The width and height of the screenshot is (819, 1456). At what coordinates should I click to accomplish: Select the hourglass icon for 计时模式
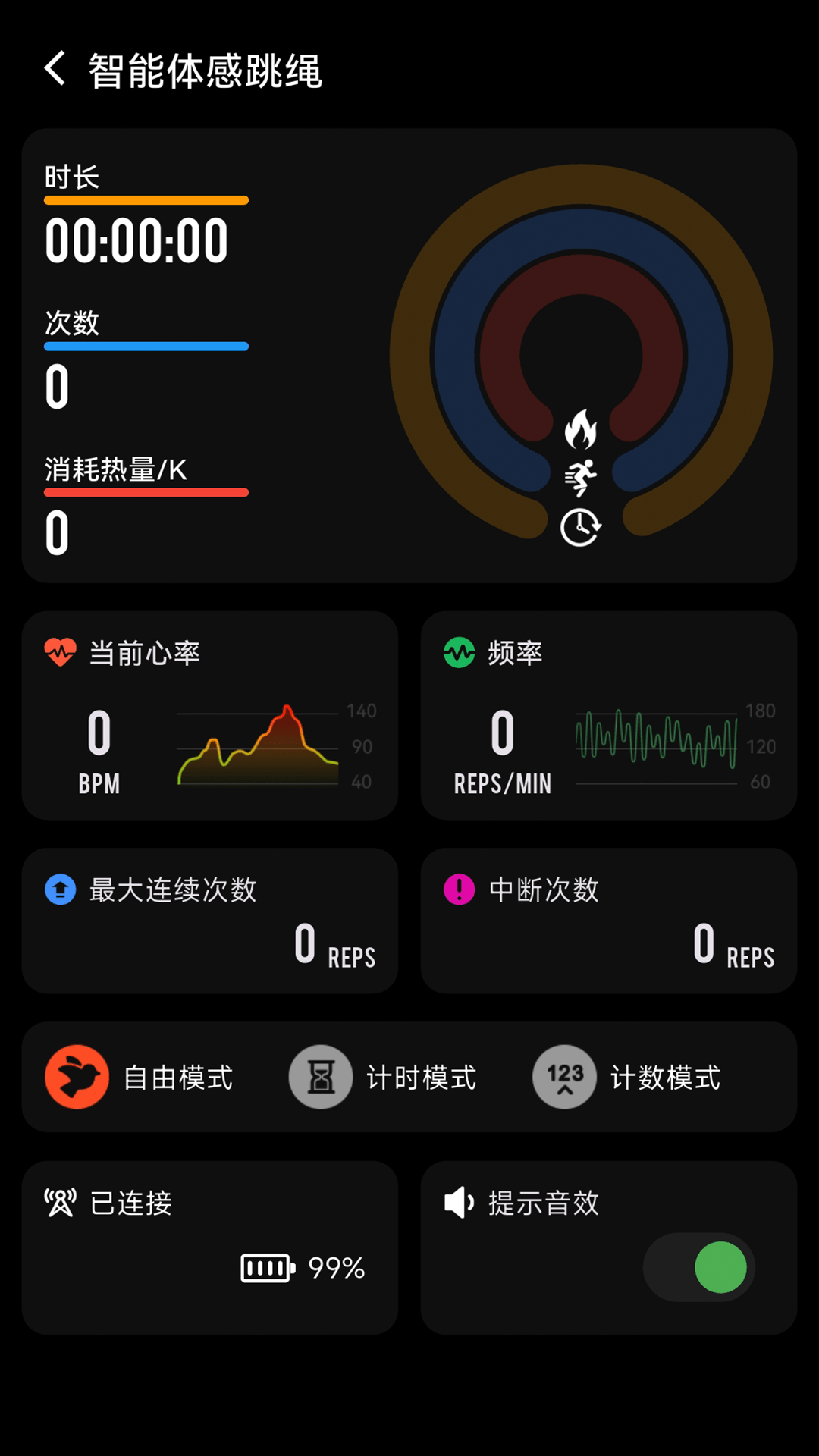(x=321, y=1077)
